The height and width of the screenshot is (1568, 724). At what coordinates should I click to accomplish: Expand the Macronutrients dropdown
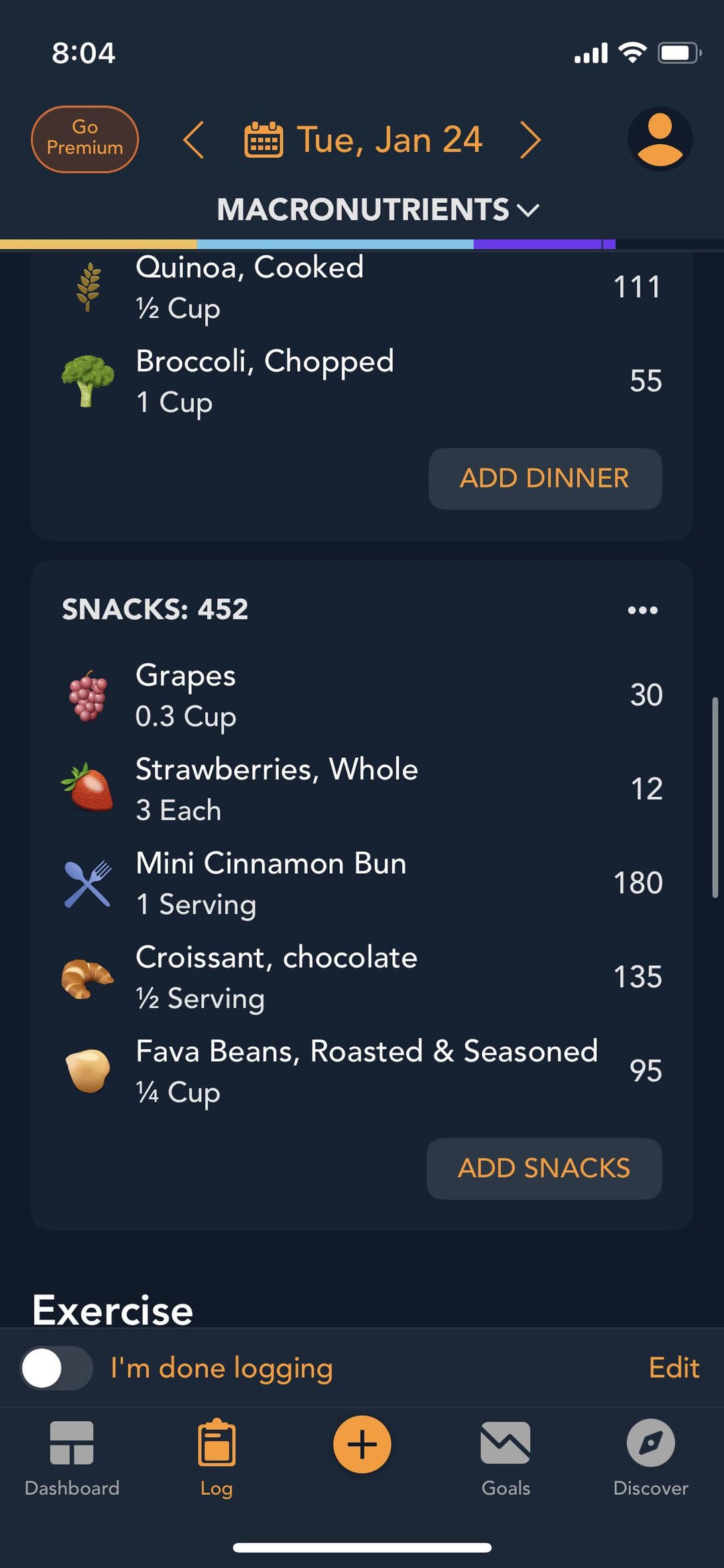[x=378, y=209]
